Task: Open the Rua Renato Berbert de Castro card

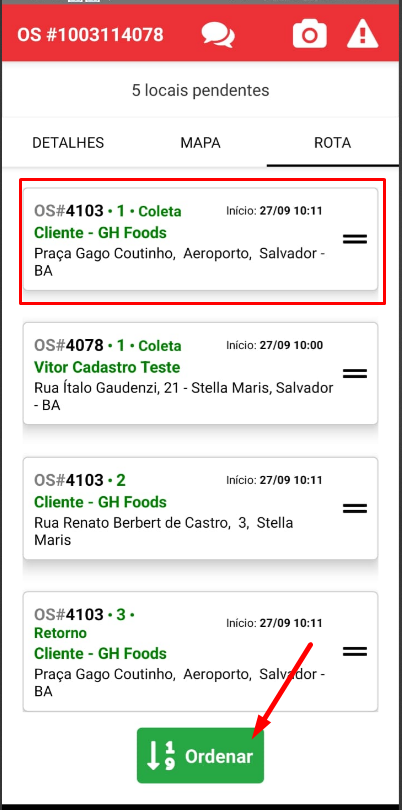Action: pos(200,508)
